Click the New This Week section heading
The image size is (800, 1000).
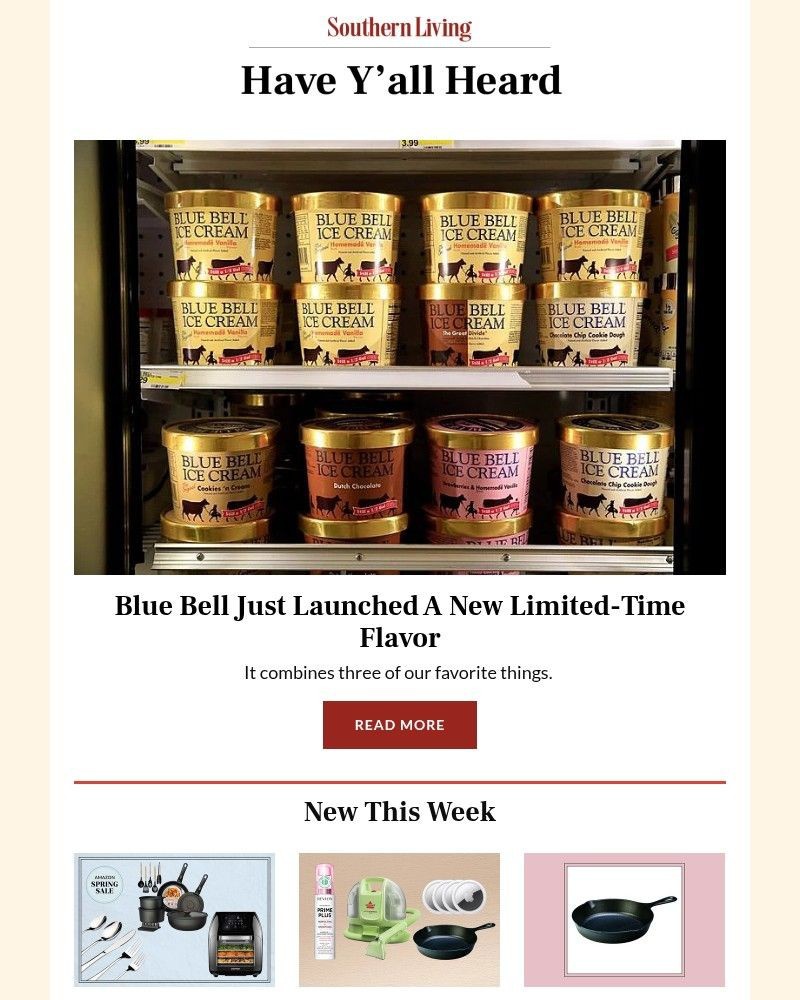pyautogui.click(x=400, y=812)
